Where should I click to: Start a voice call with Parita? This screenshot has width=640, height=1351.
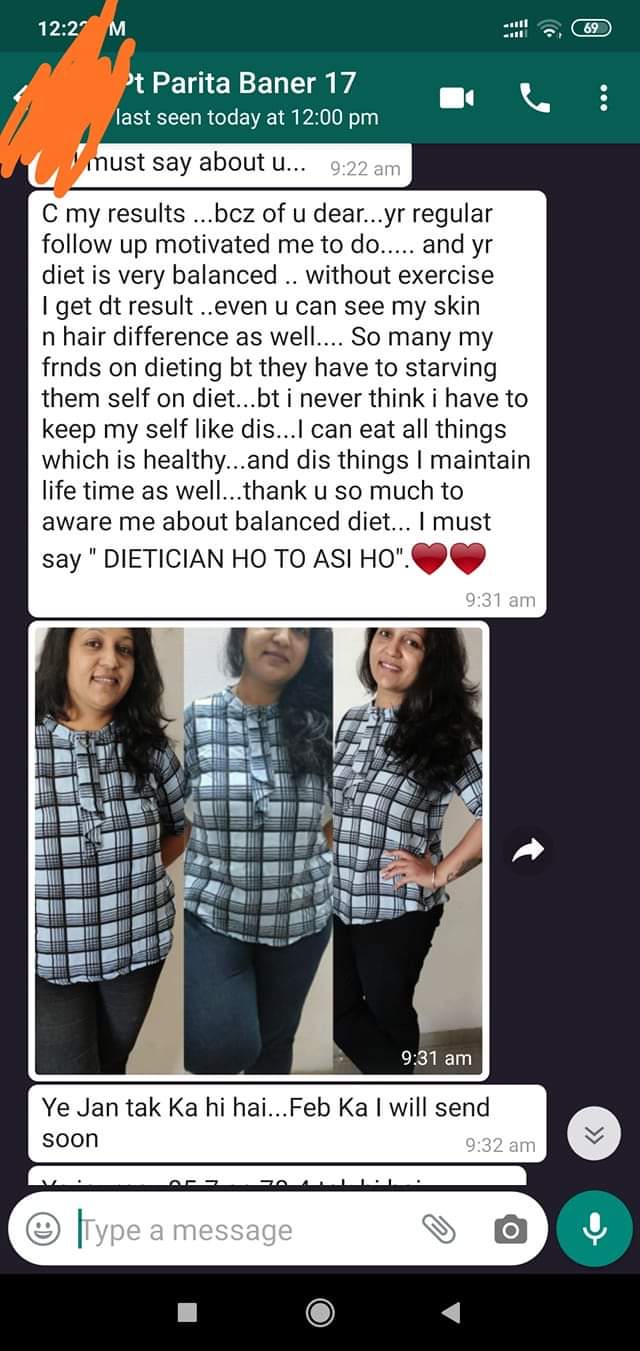point(535,97)
